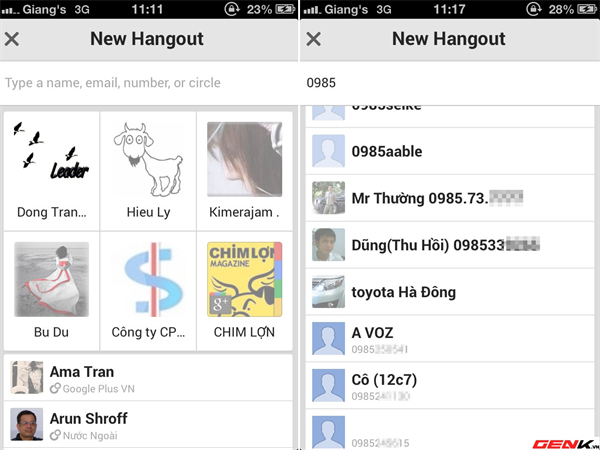Choose the CHIM LỢN magazine tile

(x=244, y=290)
